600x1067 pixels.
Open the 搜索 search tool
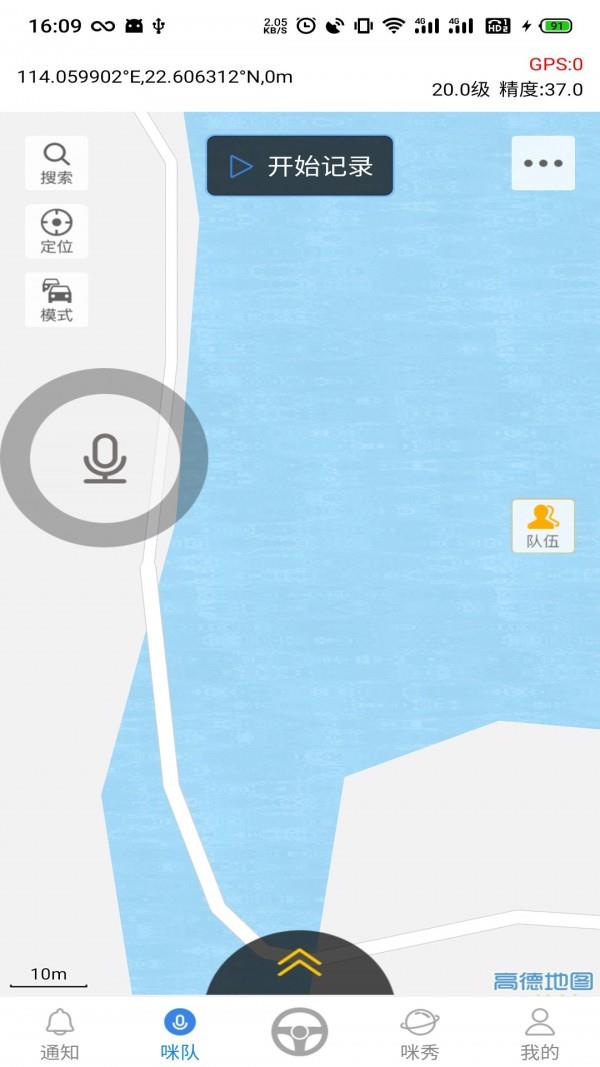point(57,163)
